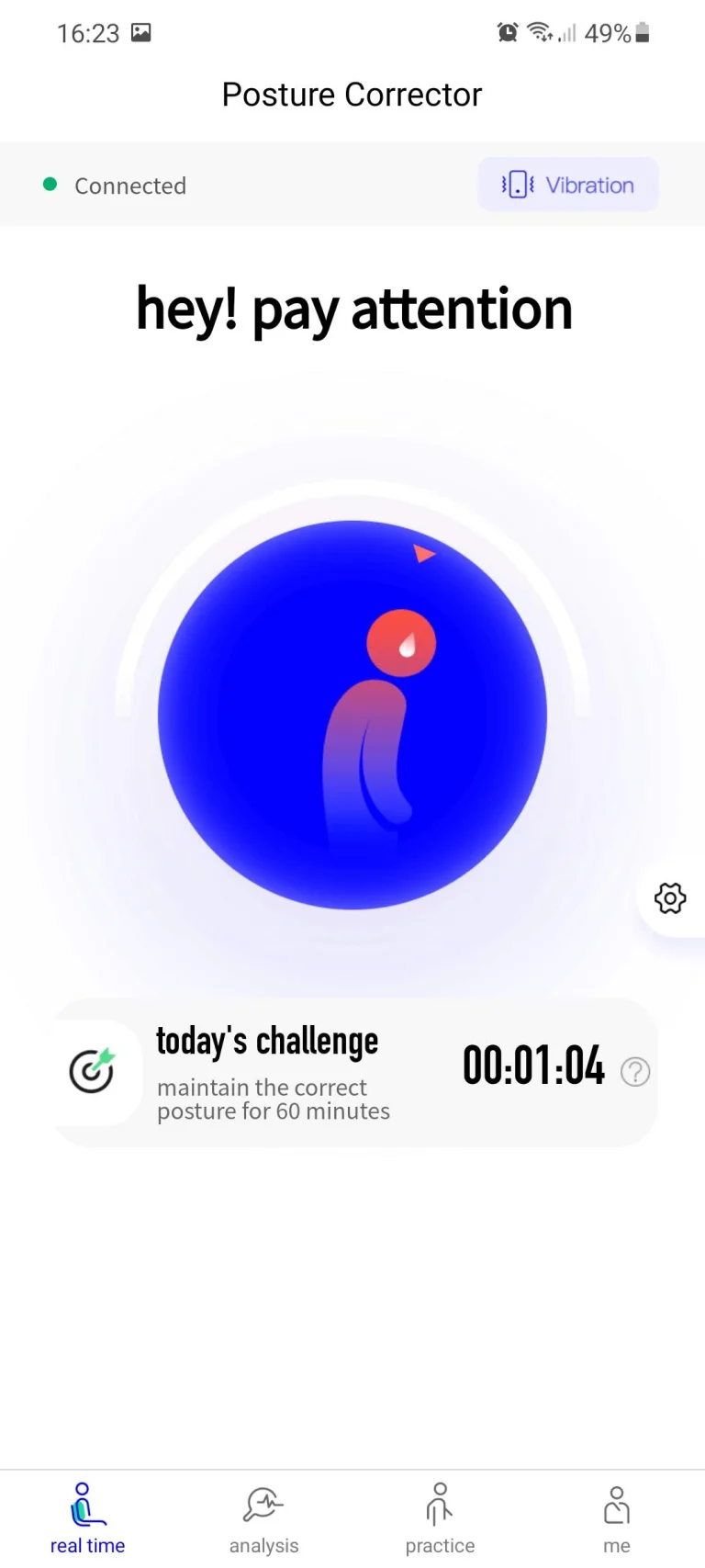Select the real time tab
The image size is (705, 1568).
[x=88, y=1518]
